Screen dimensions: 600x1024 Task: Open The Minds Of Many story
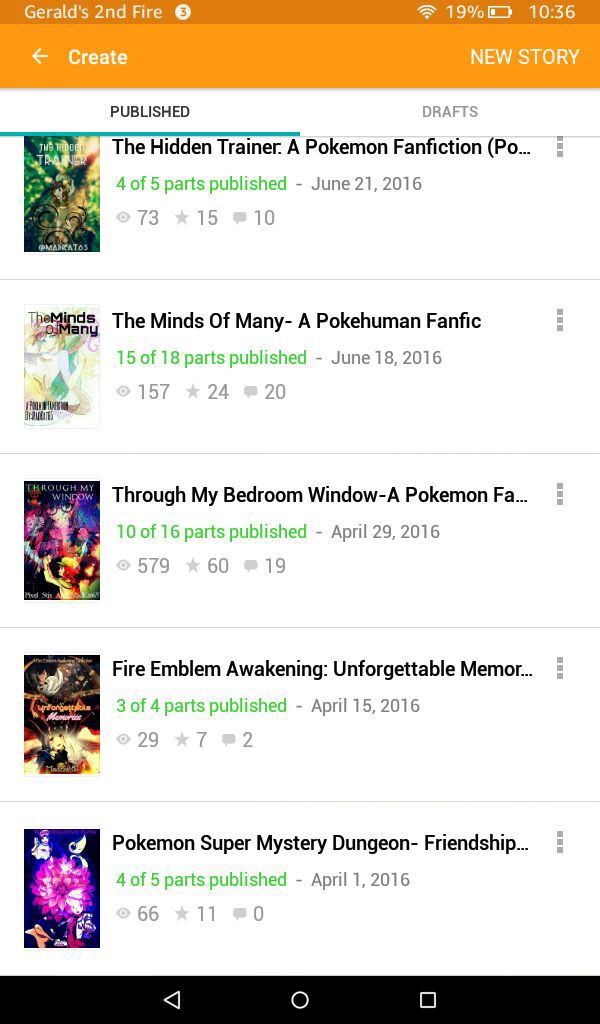[x=300, y=366]
